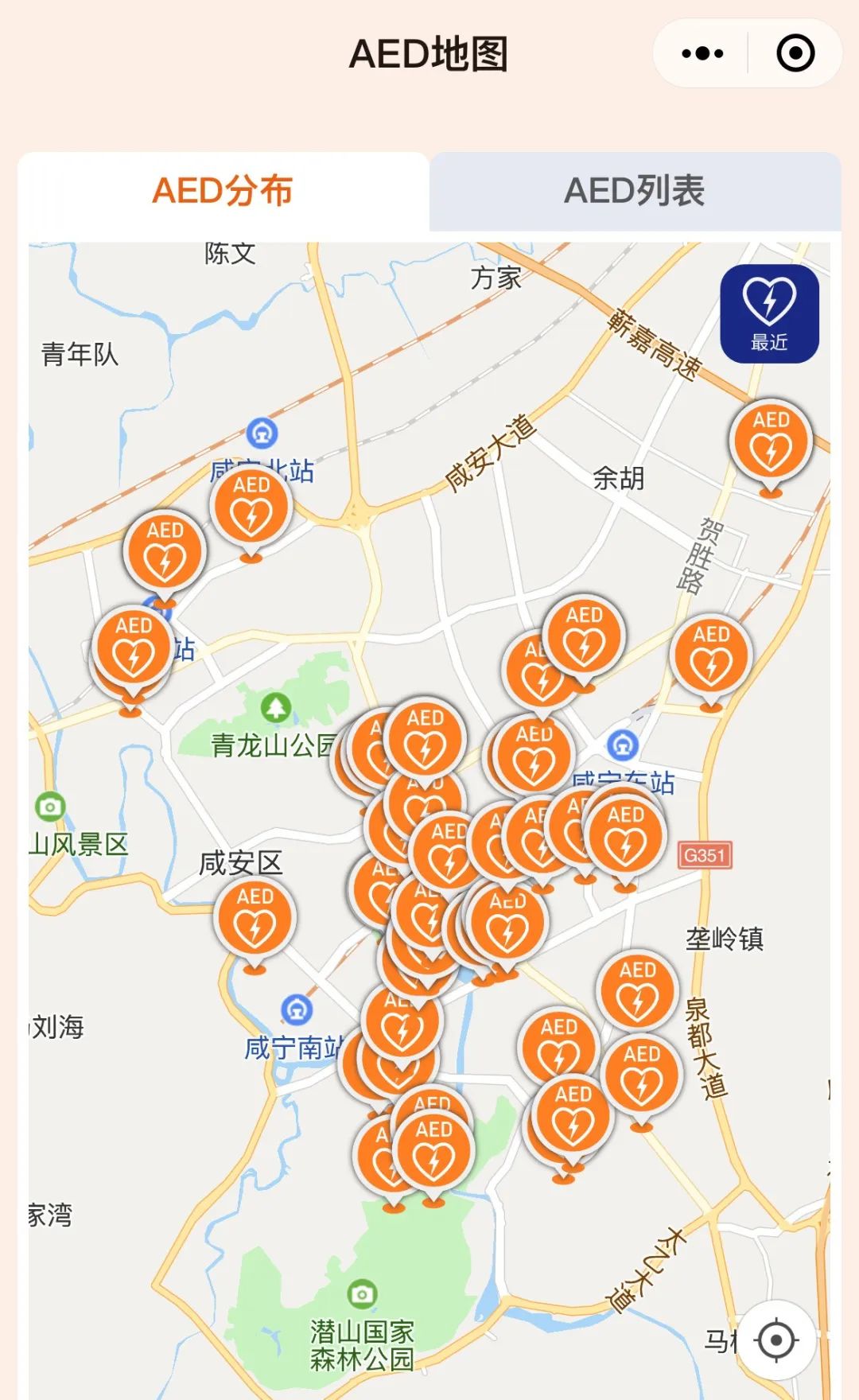Tap AED marker beside G351 sign

click(x=626, y=838)
